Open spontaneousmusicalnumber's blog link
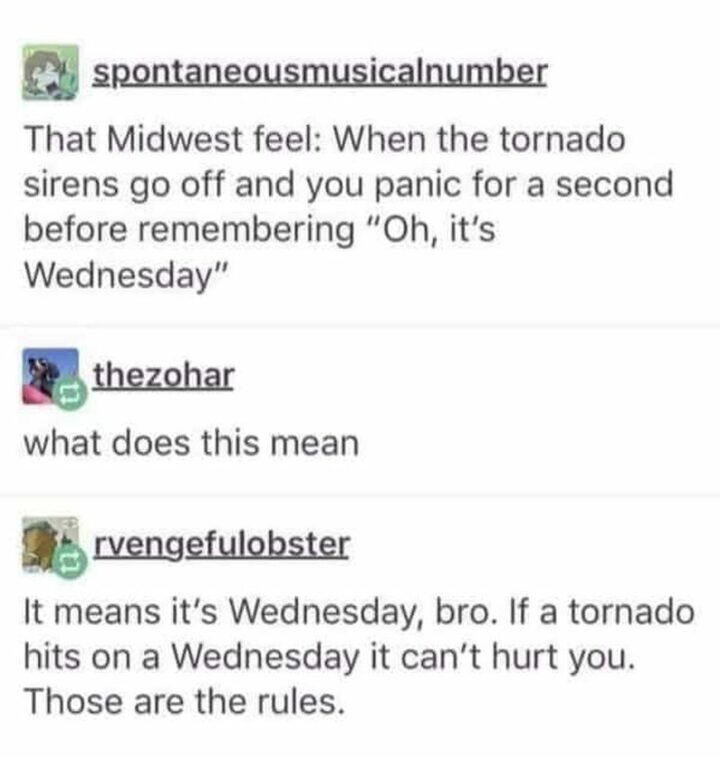 pos(319,73)
